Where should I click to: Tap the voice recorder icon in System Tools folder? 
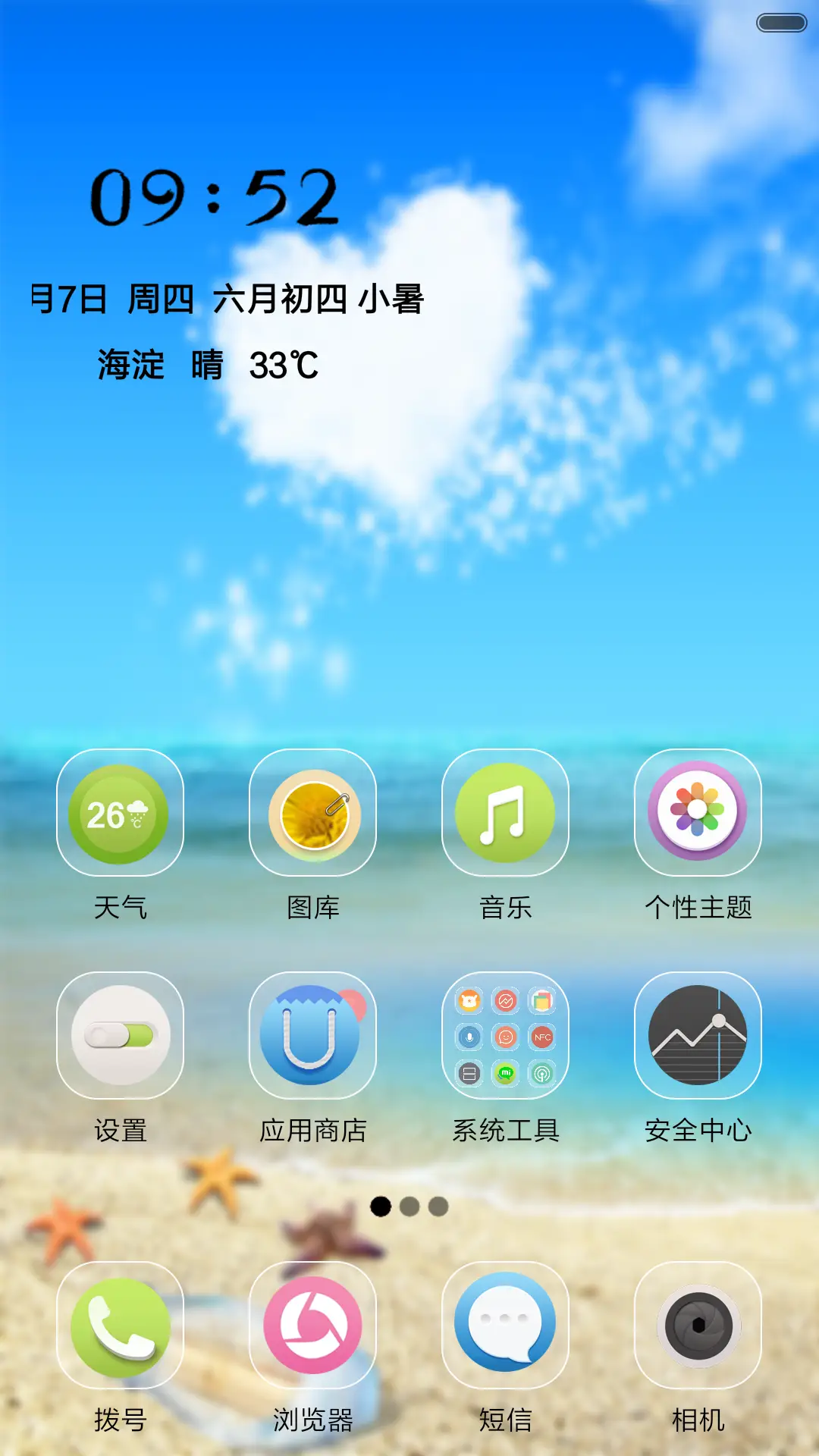tap(469, 1036)
